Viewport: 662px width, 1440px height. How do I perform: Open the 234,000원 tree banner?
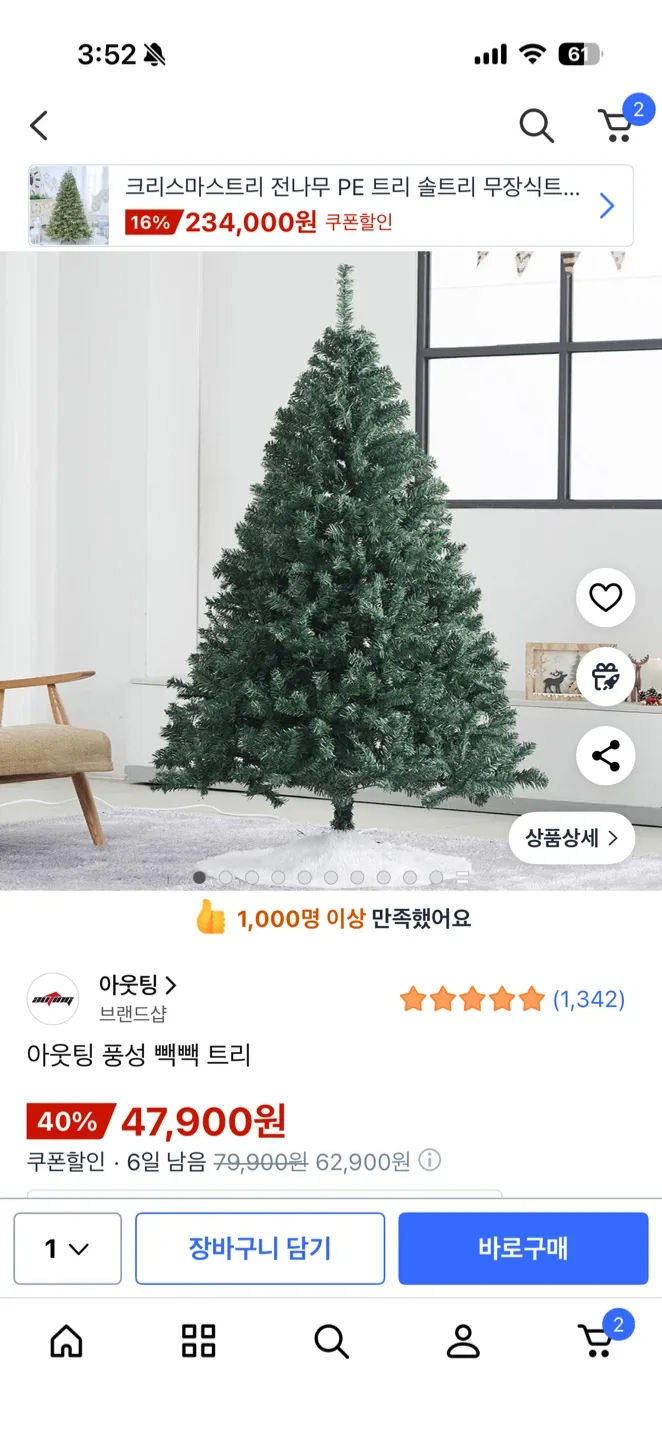point(330,206)
